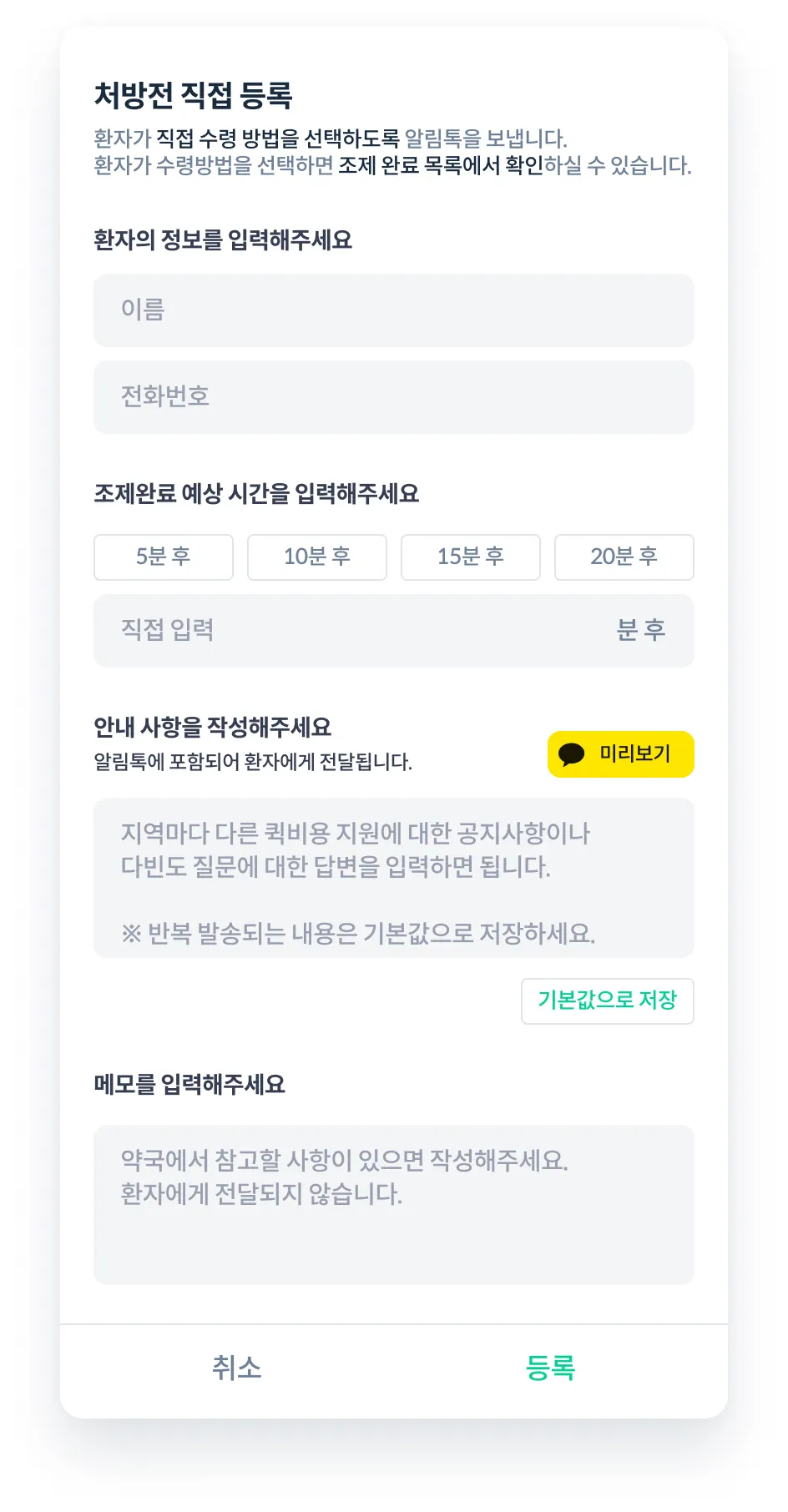The width and height of the screenshot is (788, 1512).
Task: Tap the 이름 name field
Action: (394, 310)
